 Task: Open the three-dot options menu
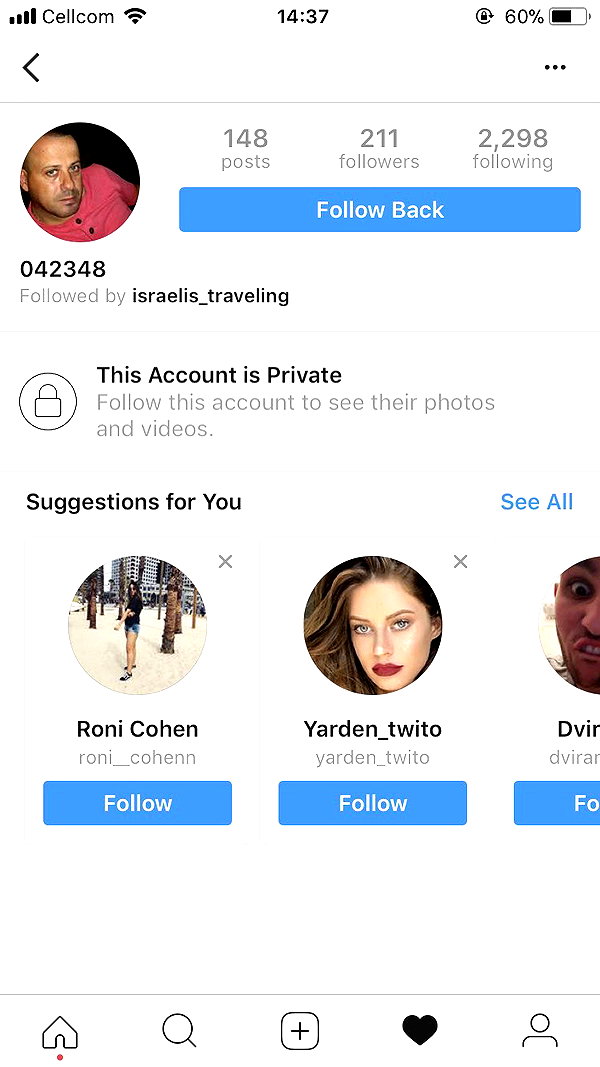pos(555,67)
